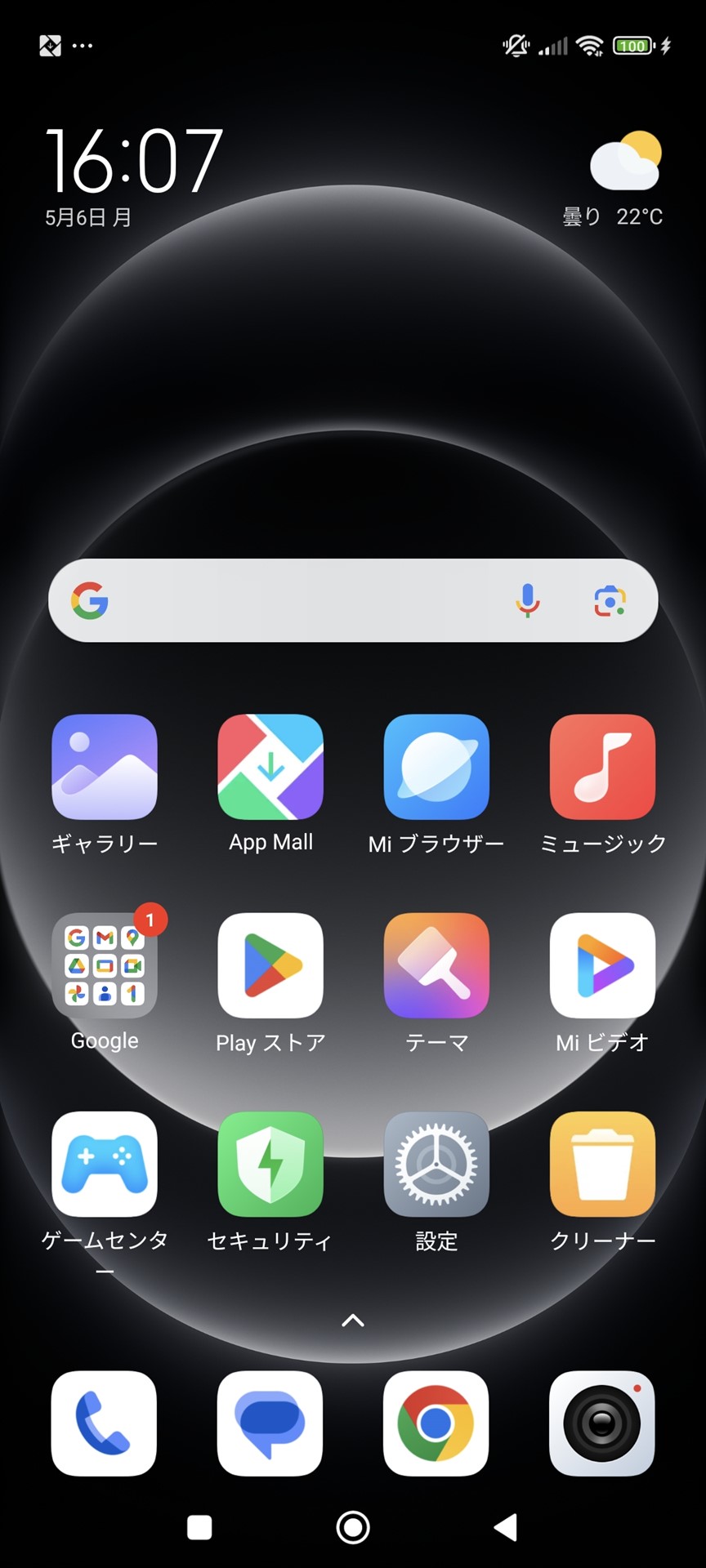
Task: Launch Mi ビデオ video player
Action: pyautogui.click(x=603, y=966)
